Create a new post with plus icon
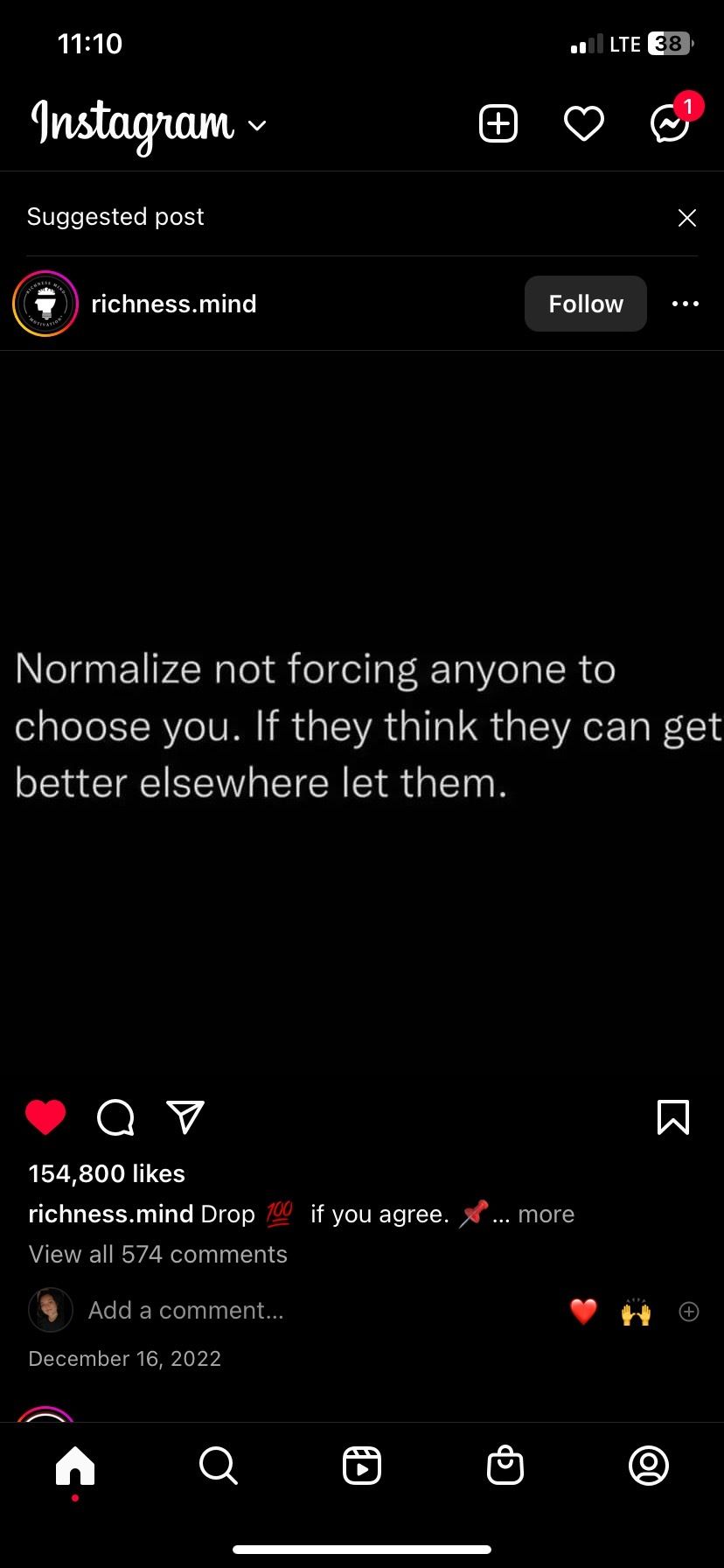Image resolution: width=724 pixels, height=1568 pixels. pyautogui.click(x=498, y=123)
